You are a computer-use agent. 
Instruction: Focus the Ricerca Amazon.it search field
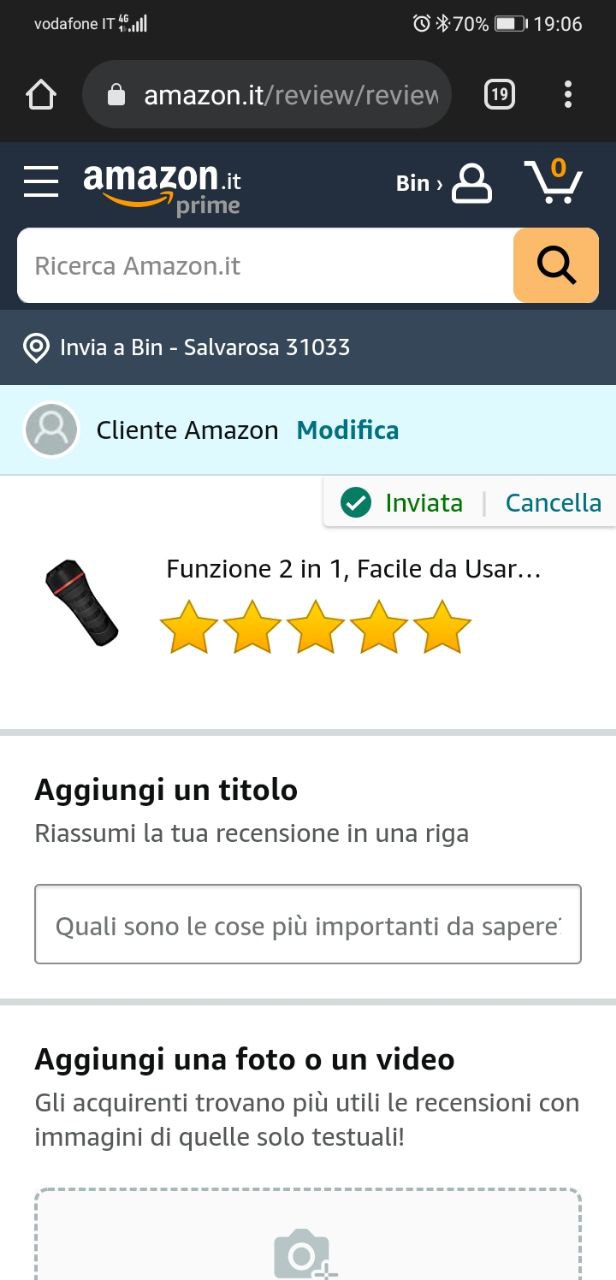click(x=265, y=266)
